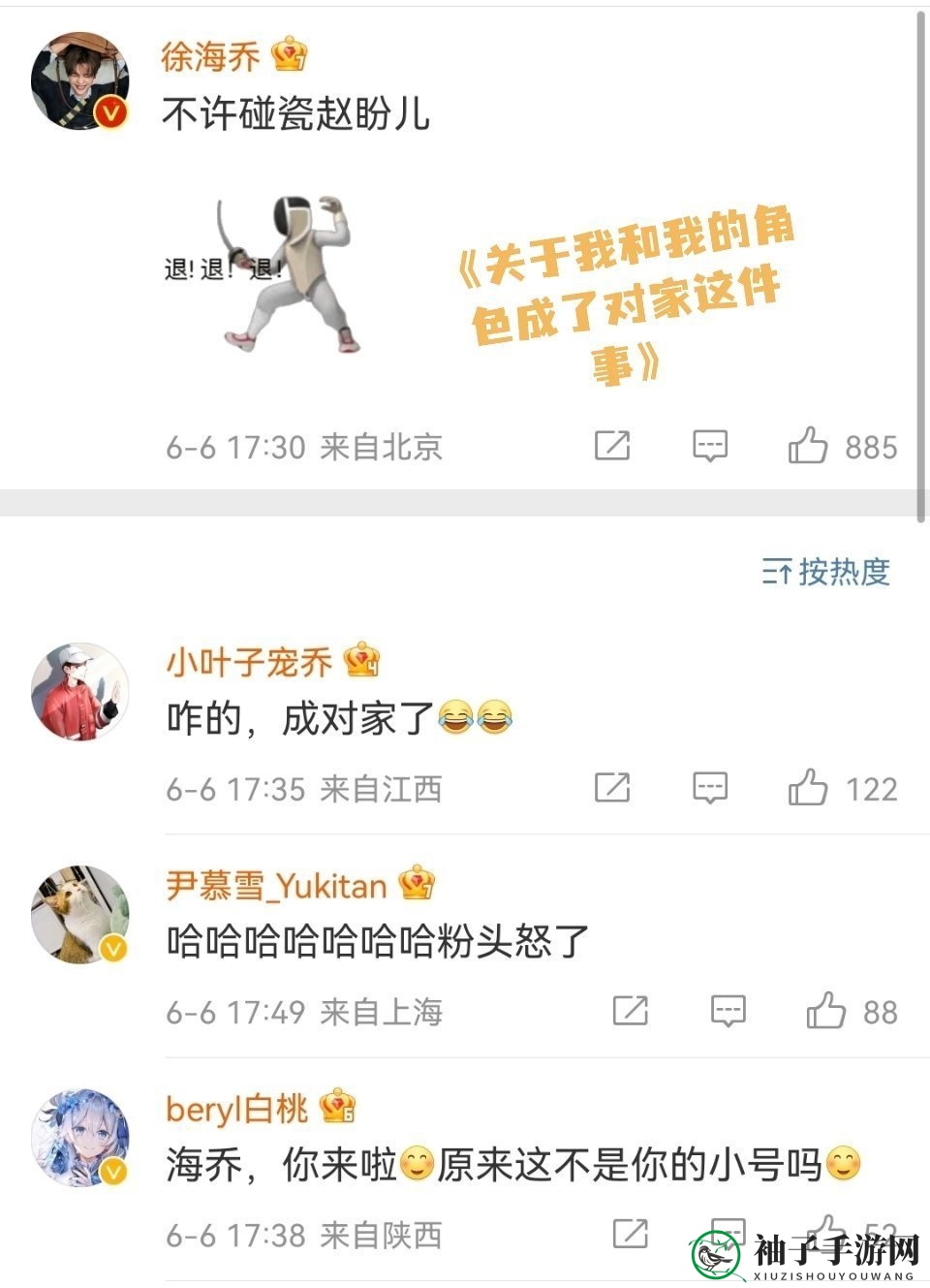Repost 小叶子宠乔's reply

612,788
